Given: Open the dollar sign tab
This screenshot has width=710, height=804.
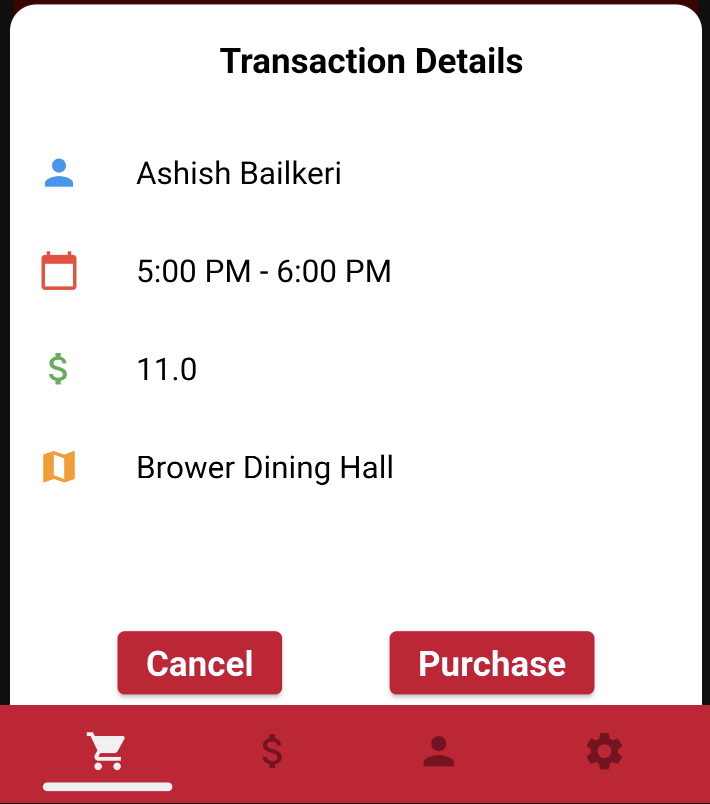Looking at the screenshot, I should [x=272, y=751].
